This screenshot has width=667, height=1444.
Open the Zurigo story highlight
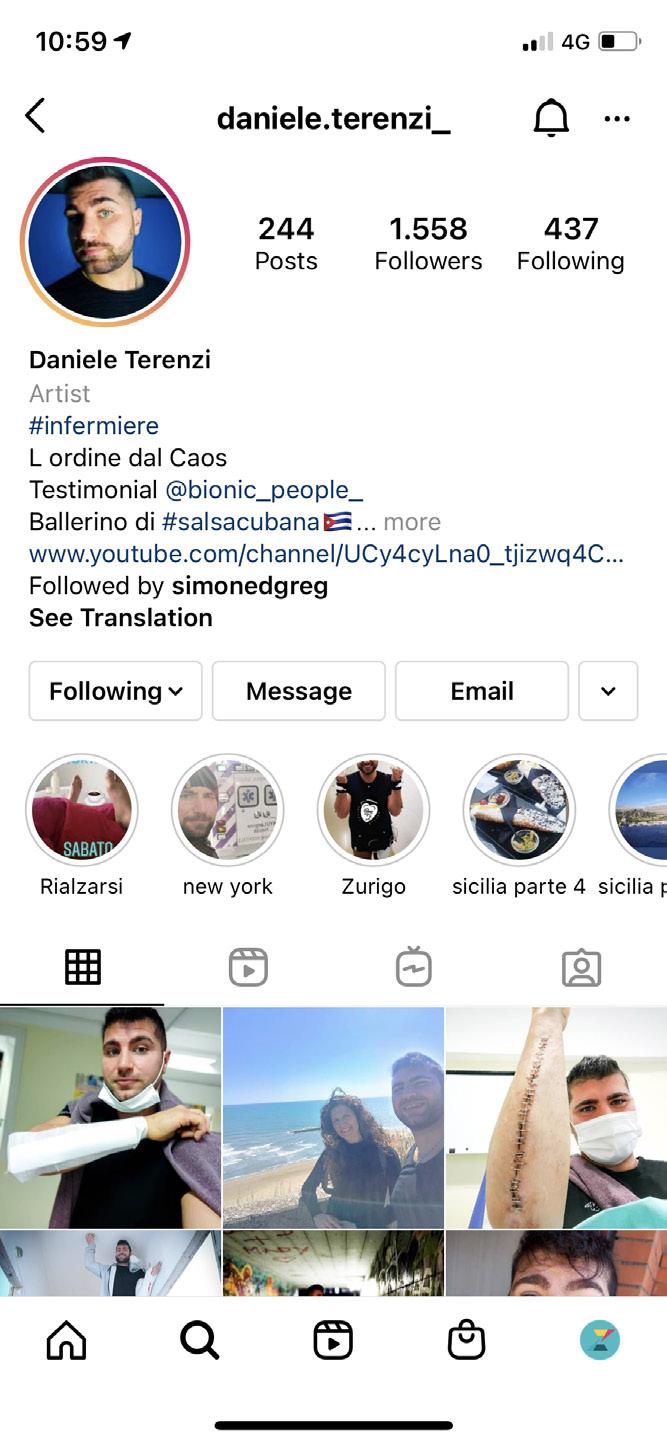[x=373, y=810]
